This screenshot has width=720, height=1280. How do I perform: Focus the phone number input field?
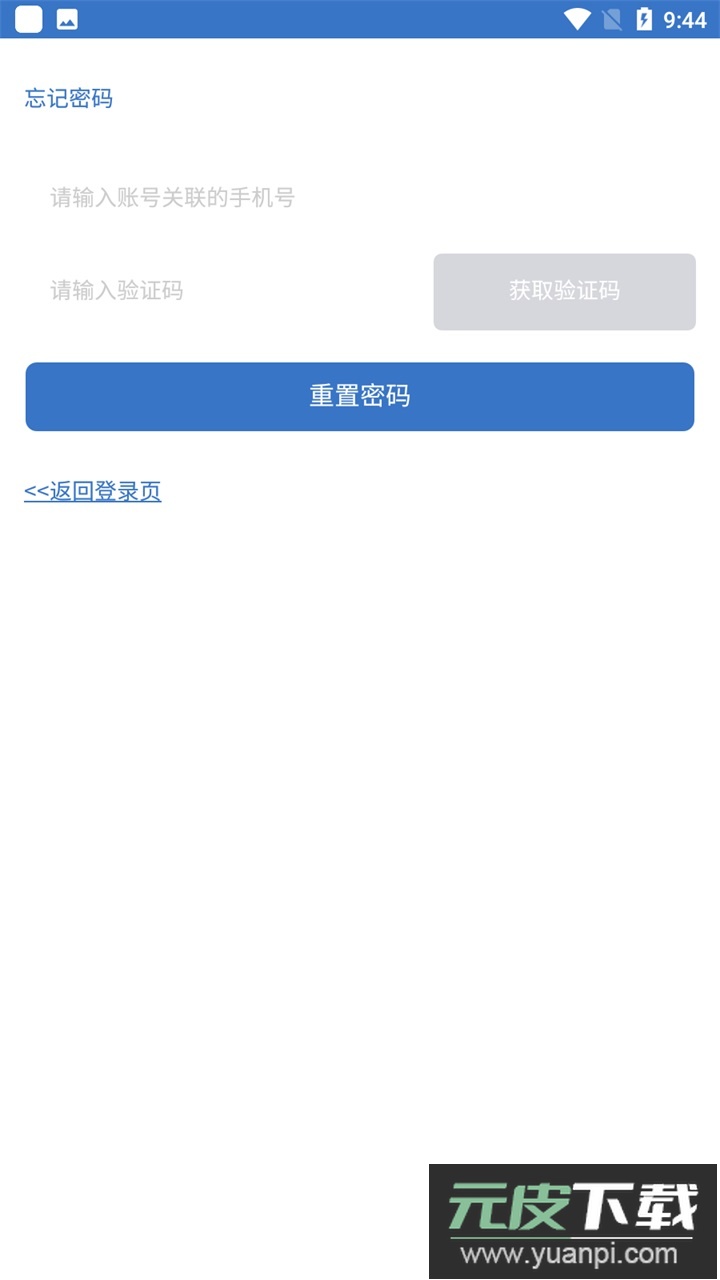point(200,198)
